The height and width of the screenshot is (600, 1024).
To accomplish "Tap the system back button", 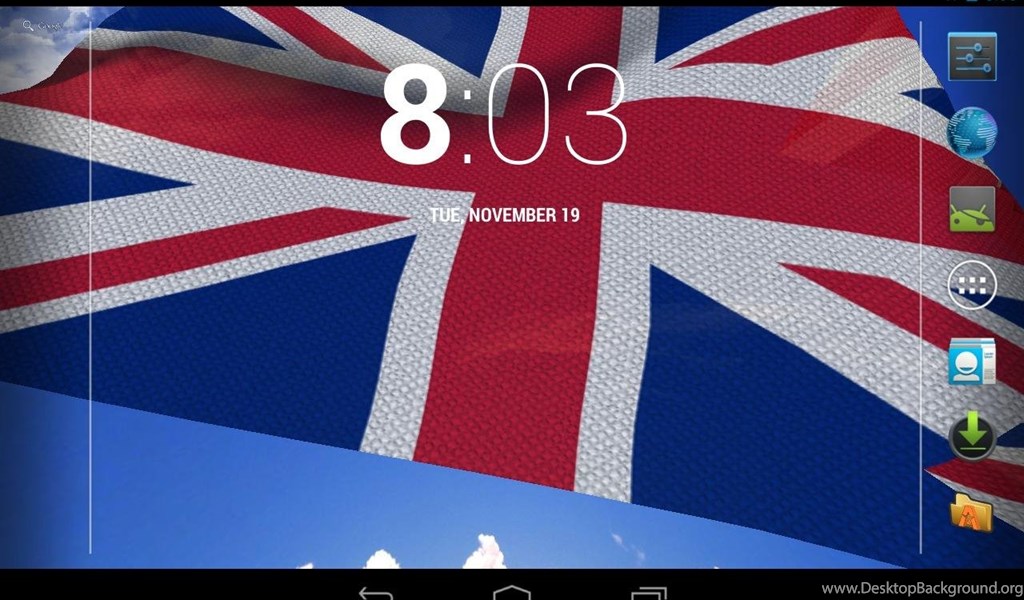I will click(375, 592).
